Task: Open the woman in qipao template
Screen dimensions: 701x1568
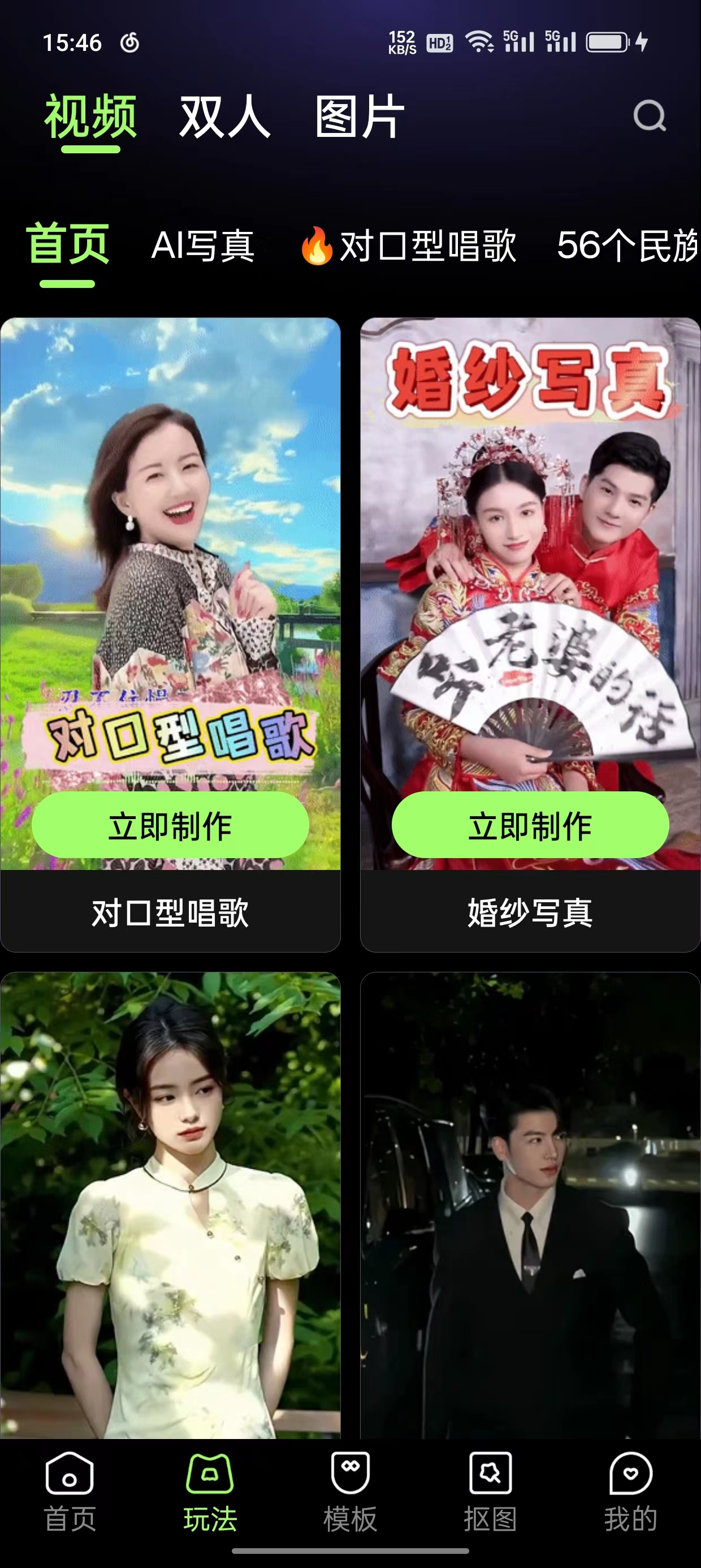Action: click(x=170, y=1205)
